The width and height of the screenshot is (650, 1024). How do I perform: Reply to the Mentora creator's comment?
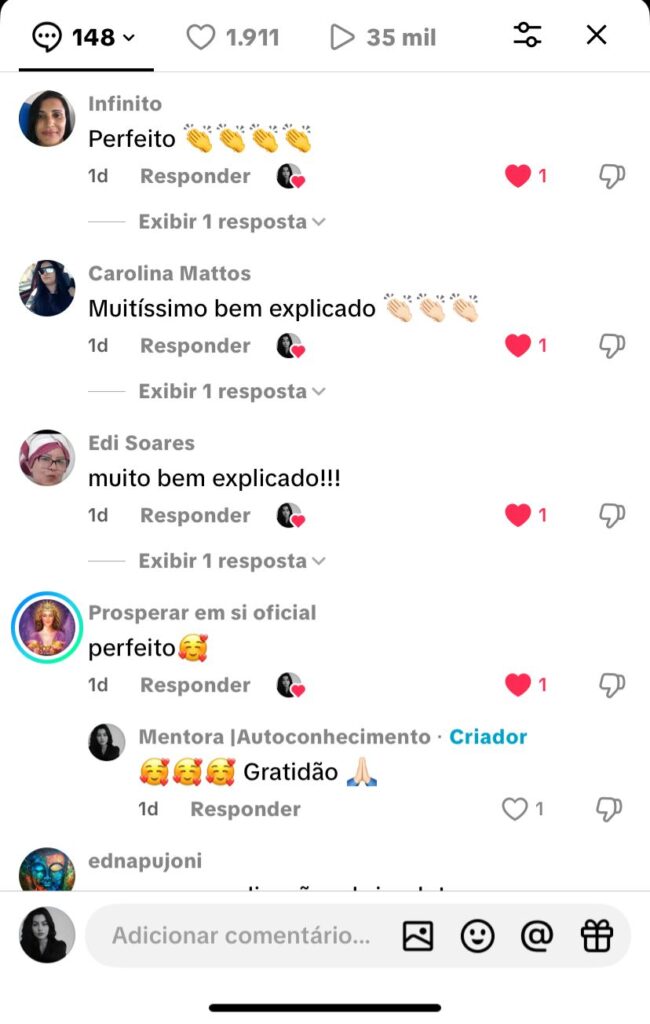[x=245, y=810]
